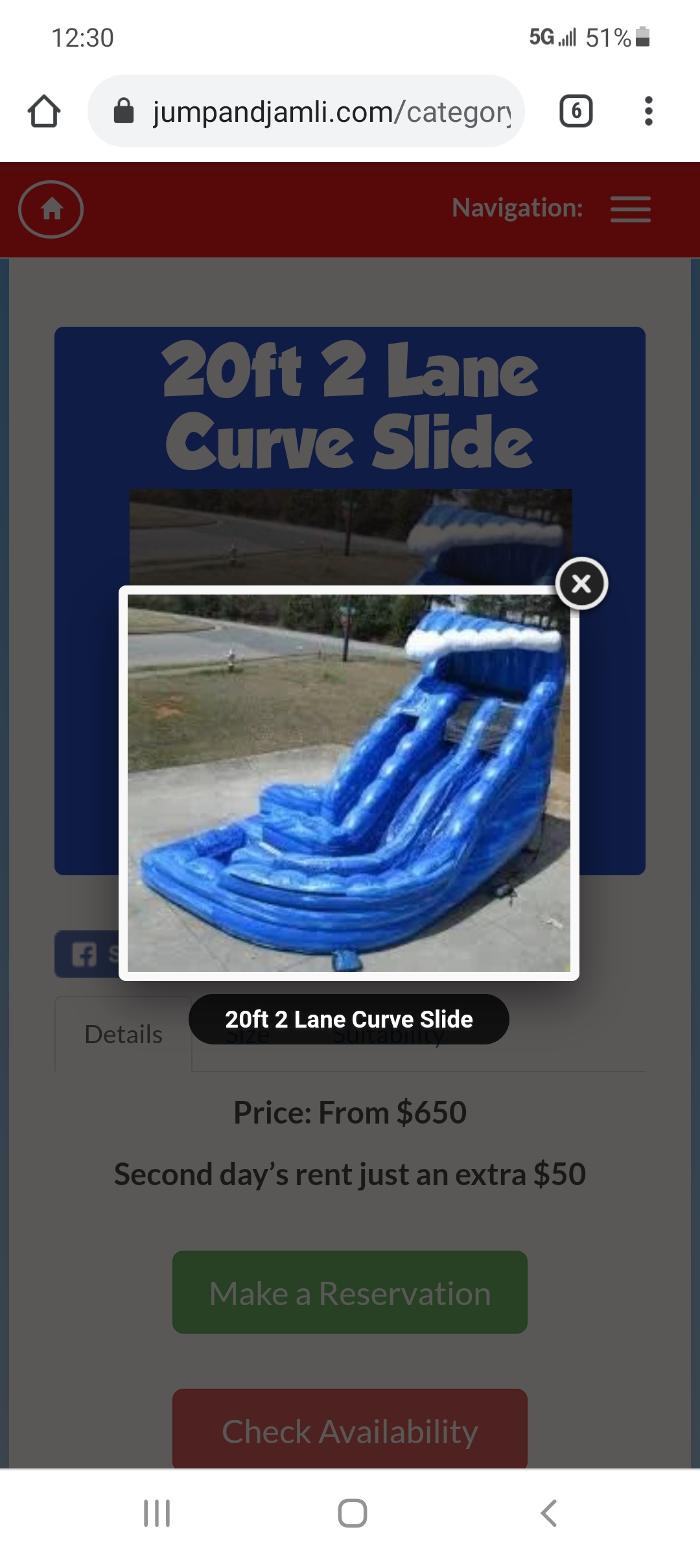This screenshot has width=700, height=1556.
Task: Open the browser overflow menu
Action: pyautogui.click(x=648, y=111)
